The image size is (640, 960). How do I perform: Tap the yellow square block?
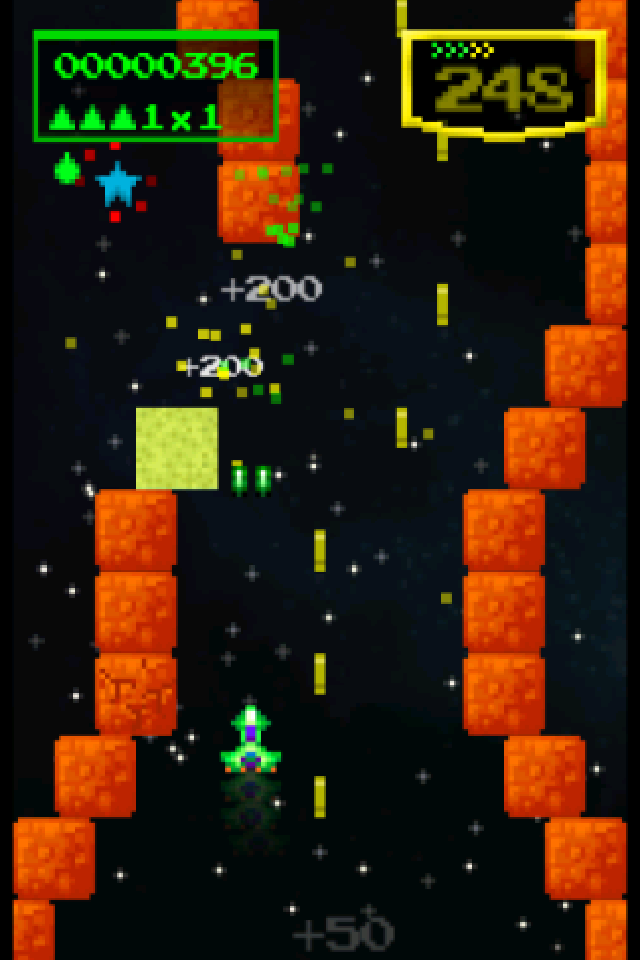tap(177, 448)
